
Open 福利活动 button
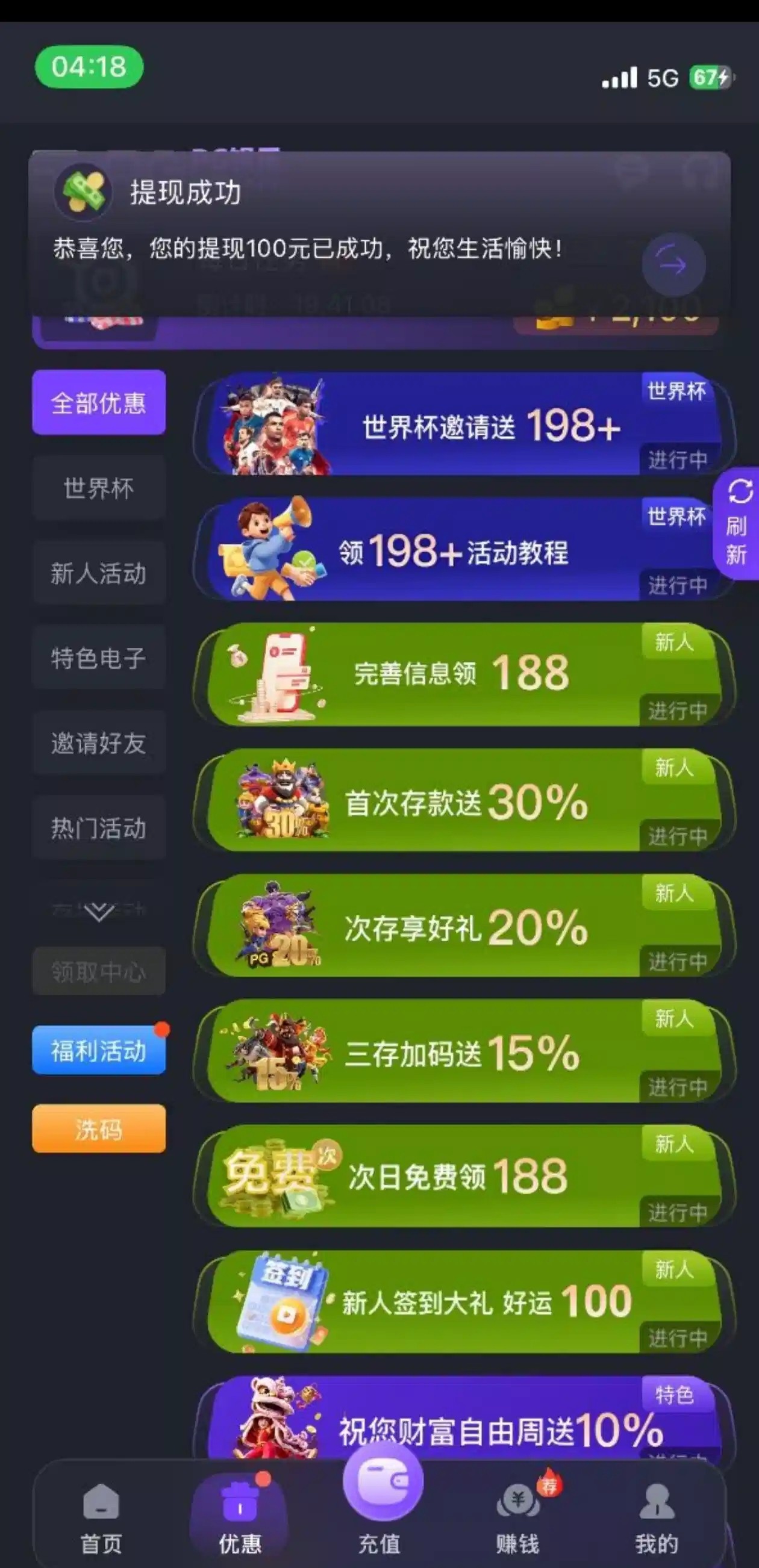coord(99,1051)
